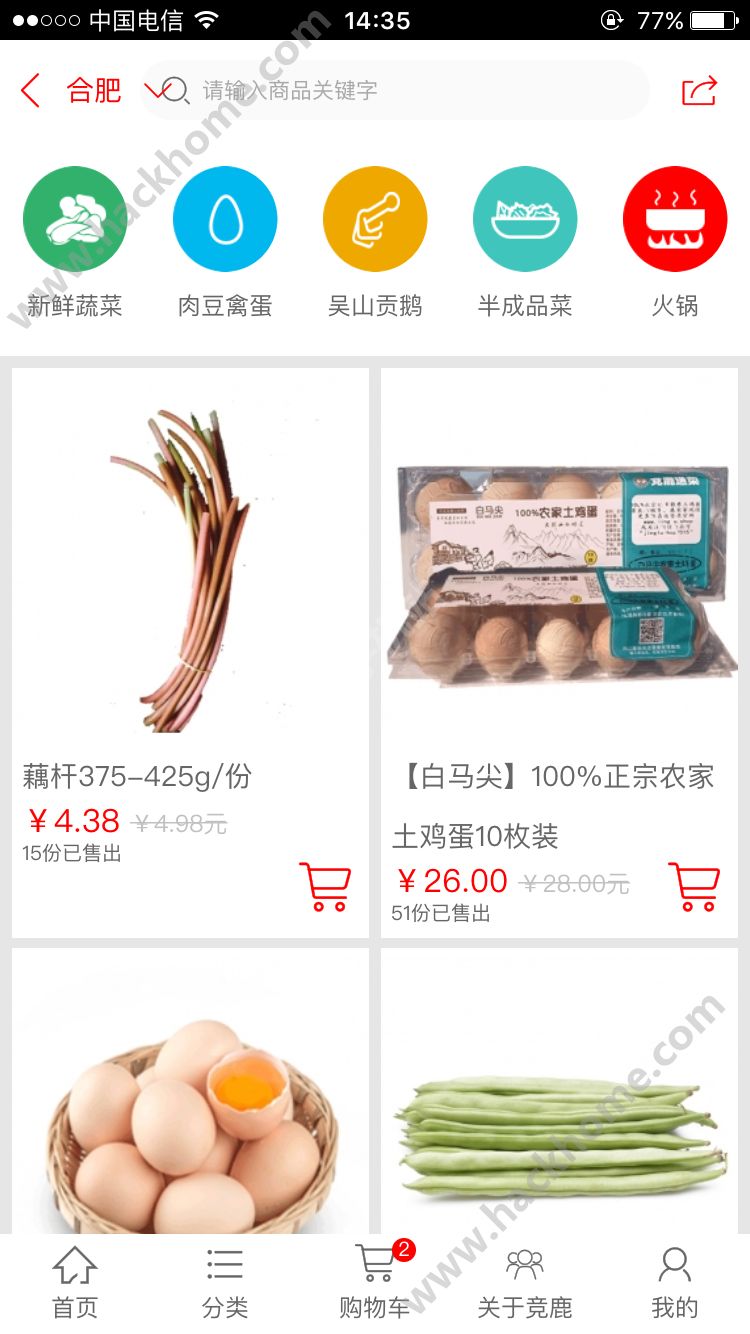750x1334 pixels.
Task: Open the 藕杆375-425g/份 product card
Action: 190,560
